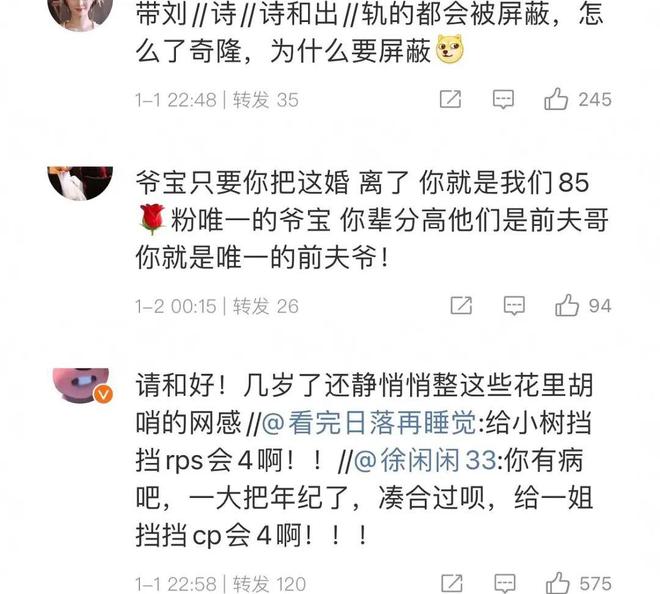660x594 pixels.
Task: Reply to the comment posted 1-1 22:48
Action: pyautogui.click(x=504, y=99)
